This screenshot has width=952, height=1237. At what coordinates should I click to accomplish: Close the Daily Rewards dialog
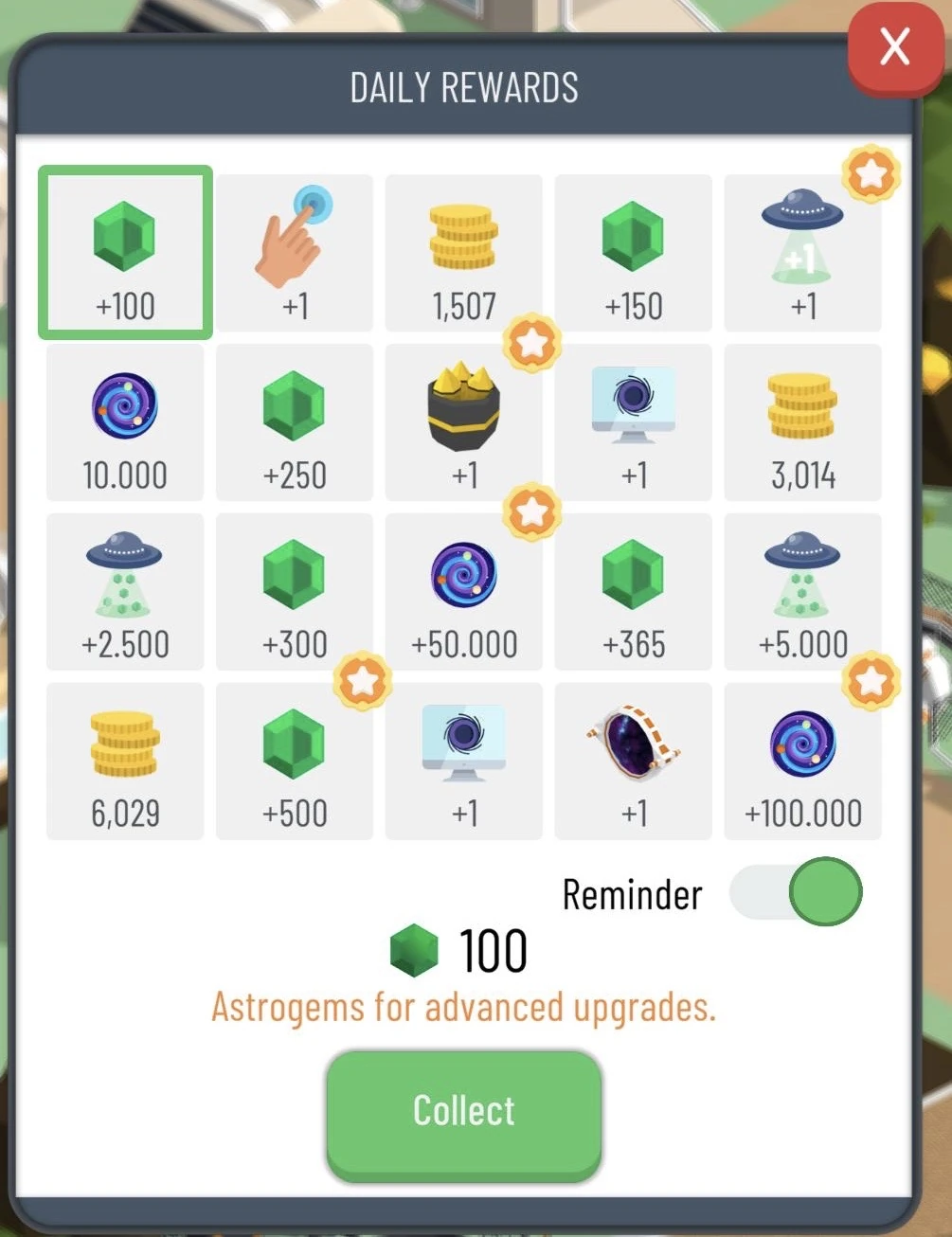[x=894, y=46]
